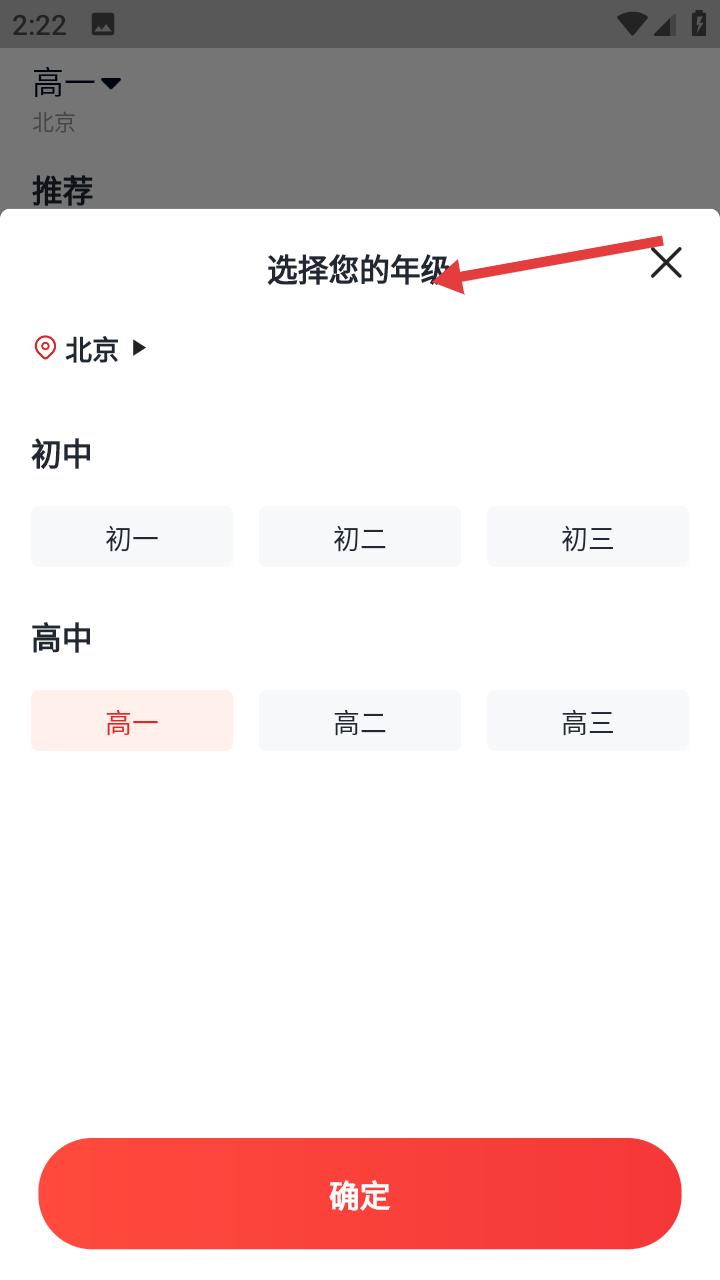Pick 初三 as your grade

(x=588, y=537)
